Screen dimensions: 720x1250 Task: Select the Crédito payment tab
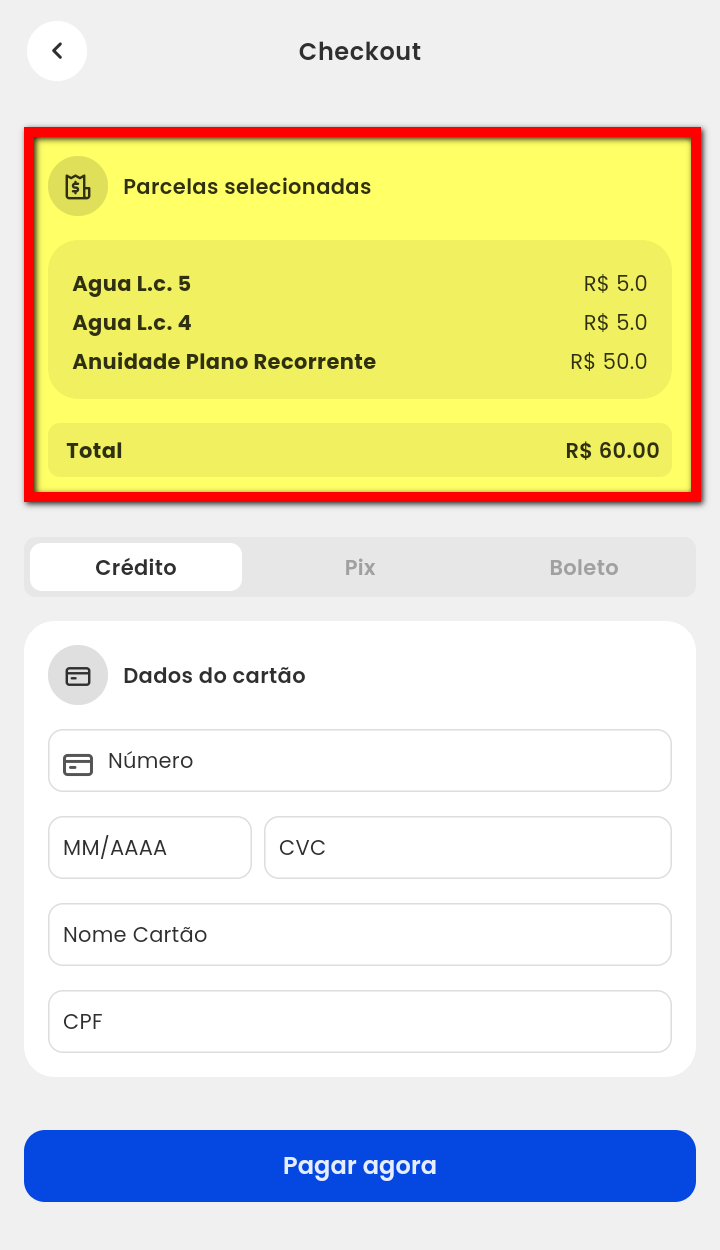click(136, 567)
